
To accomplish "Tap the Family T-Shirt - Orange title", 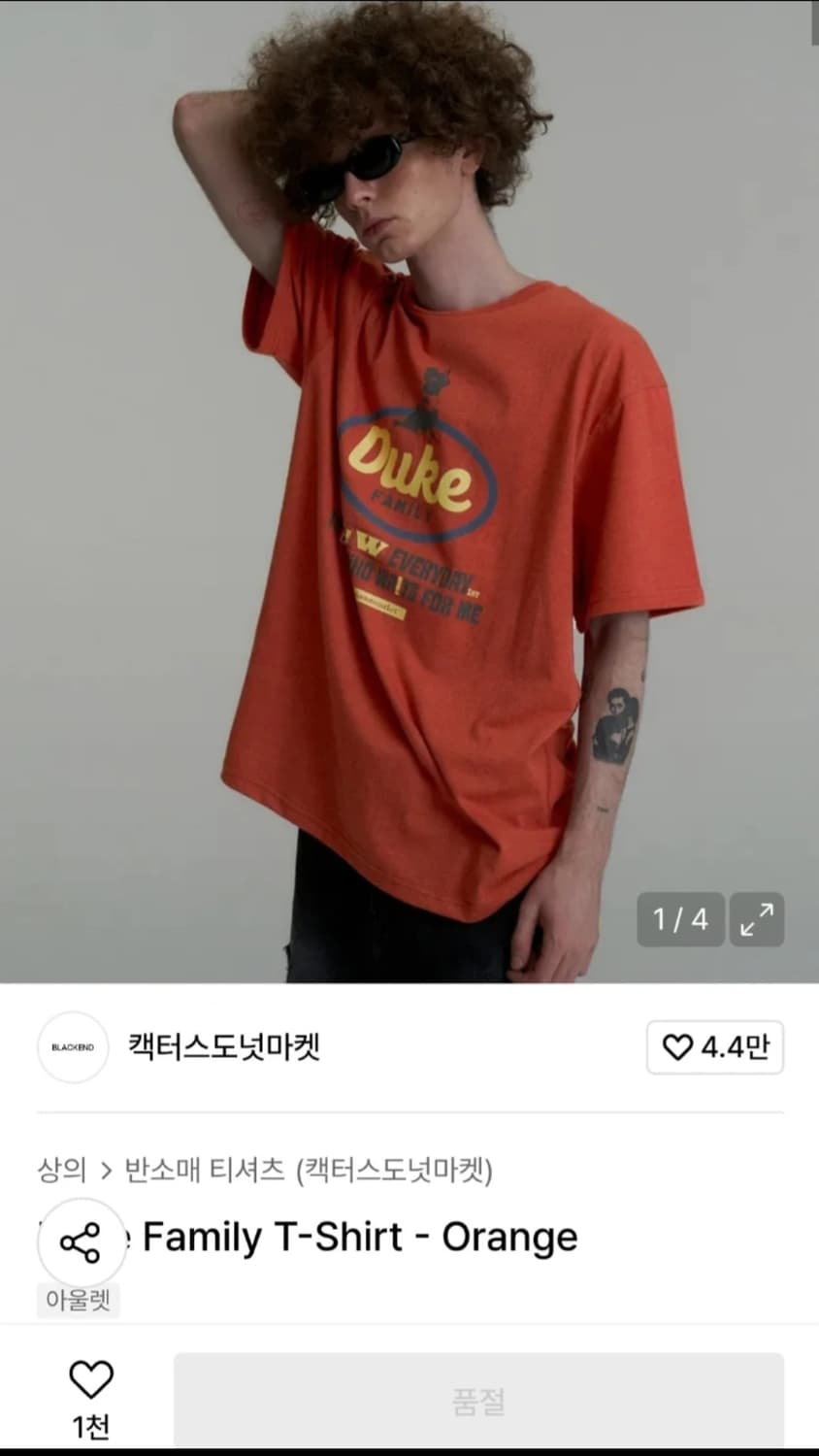I will point(359,1237).
